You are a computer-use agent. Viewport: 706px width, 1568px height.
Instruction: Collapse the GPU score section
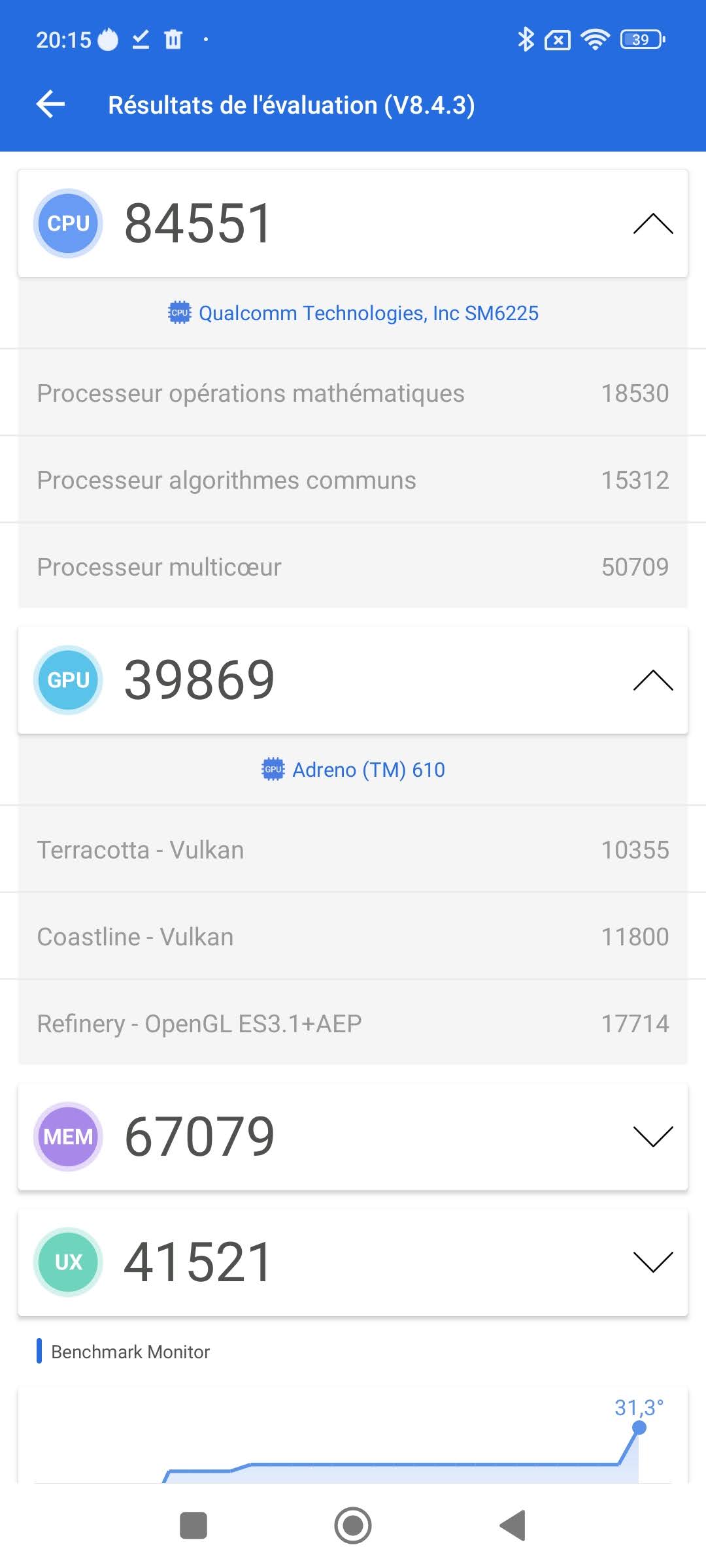(652, 680)
